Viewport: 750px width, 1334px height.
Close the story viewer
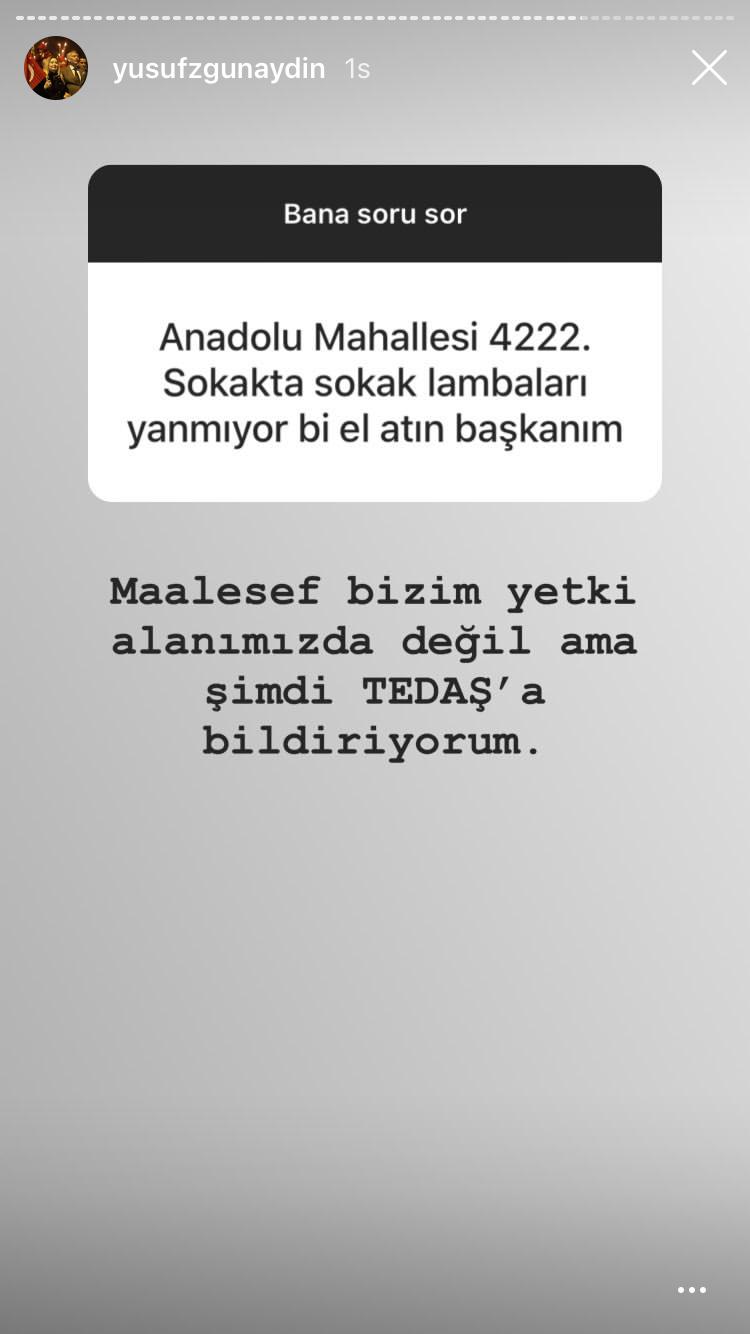[x=709, y=68]
